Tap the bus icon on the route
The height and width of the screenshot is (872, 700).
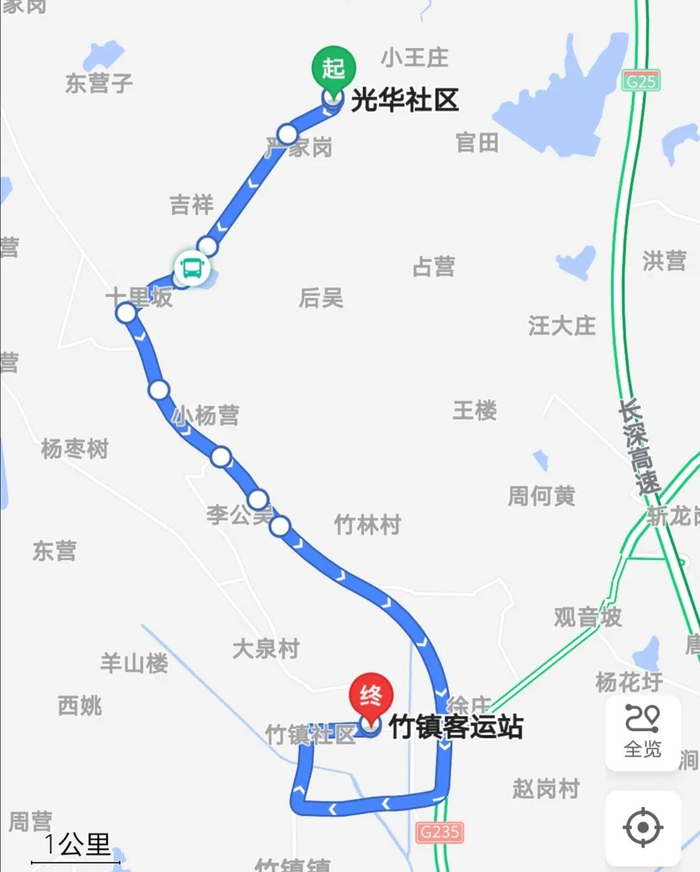click(x=192, y=269)
